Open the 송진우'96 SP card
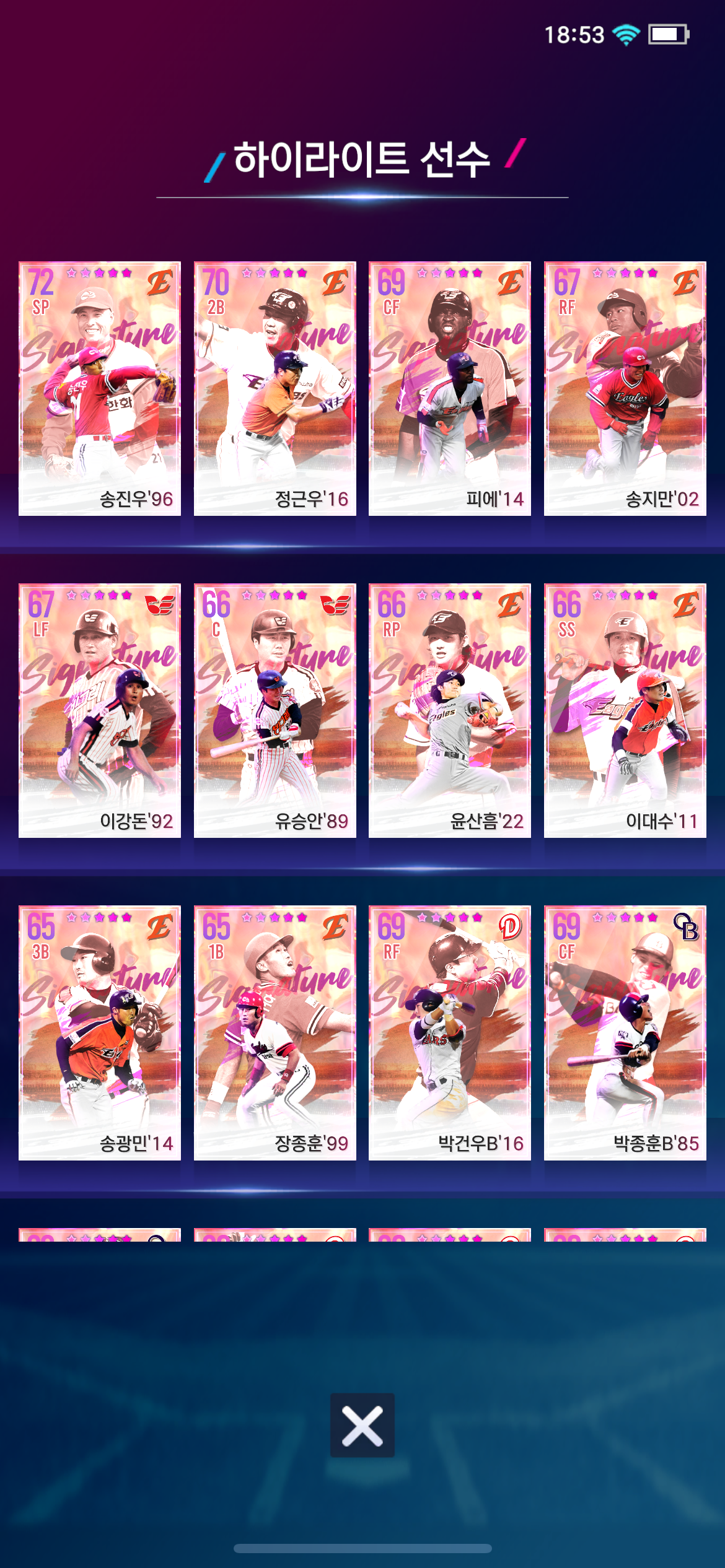This screenshot has width=725, height=1568. pyautogui.click(x=100, y=388)
